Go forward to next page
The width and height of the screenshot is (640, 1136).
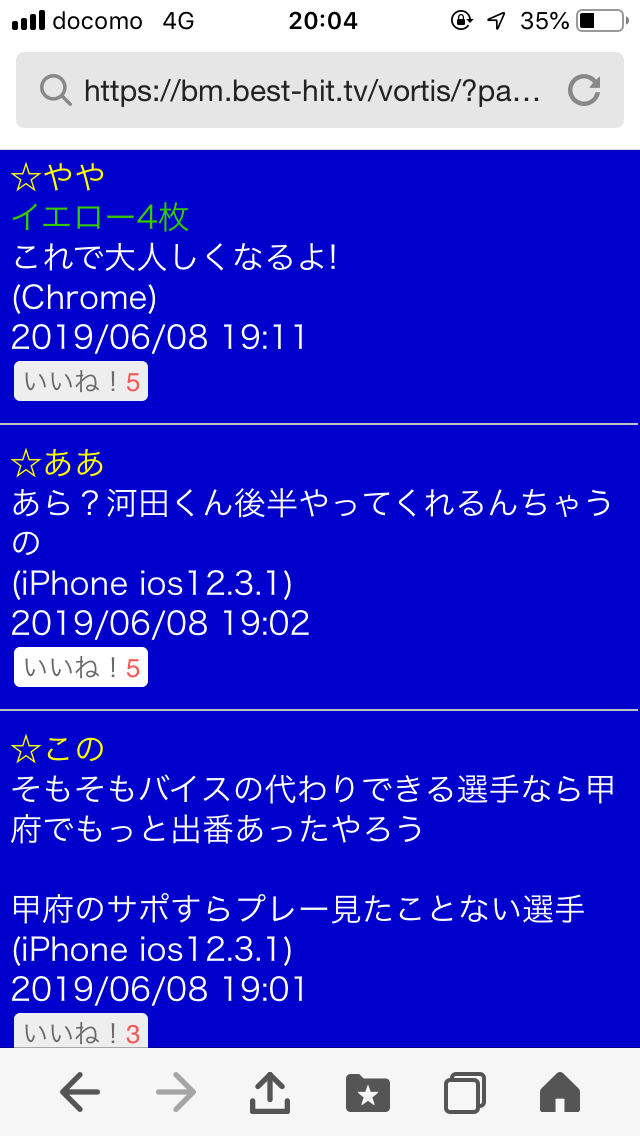[176, 1092]
